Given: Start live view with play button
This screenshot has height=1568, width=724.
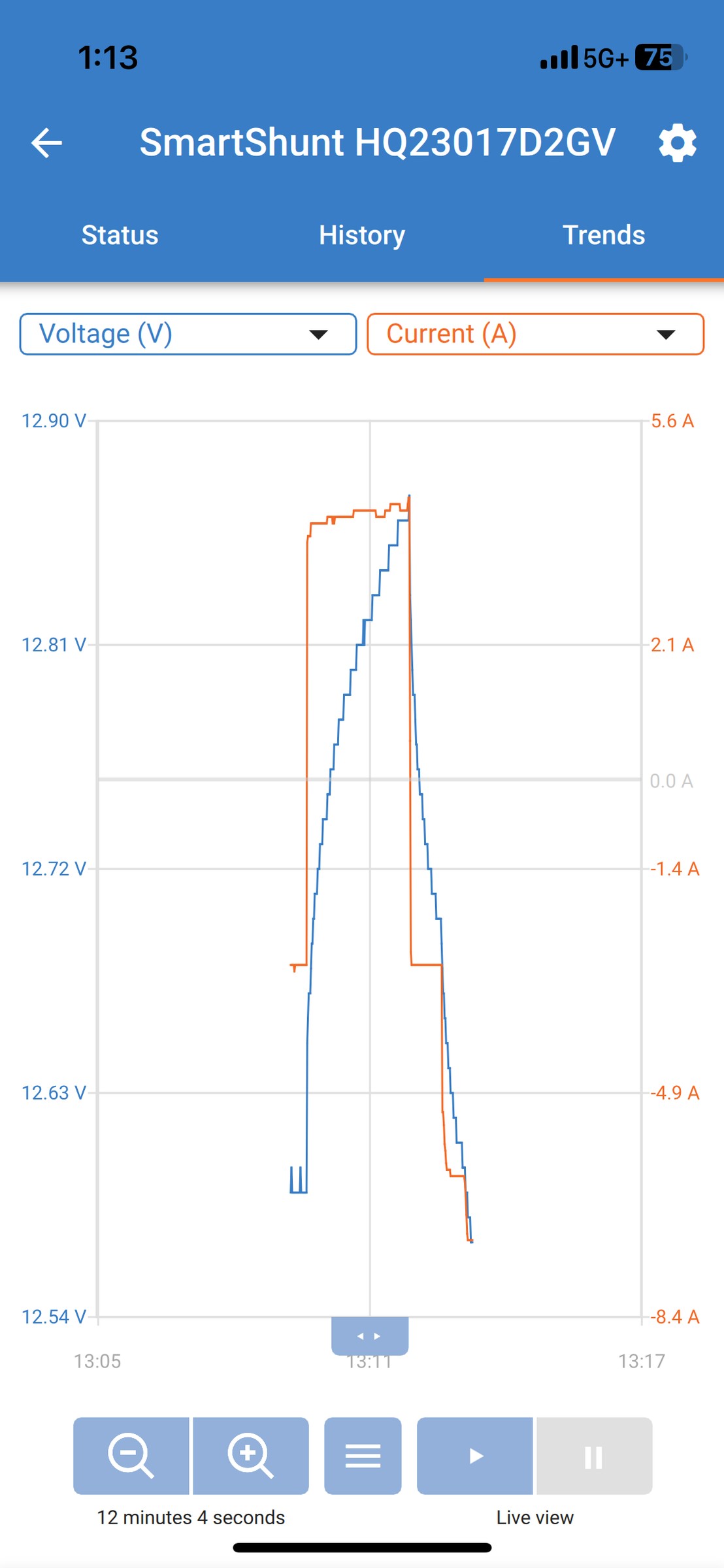Looking at the screenshot, I should point(475,1456).
